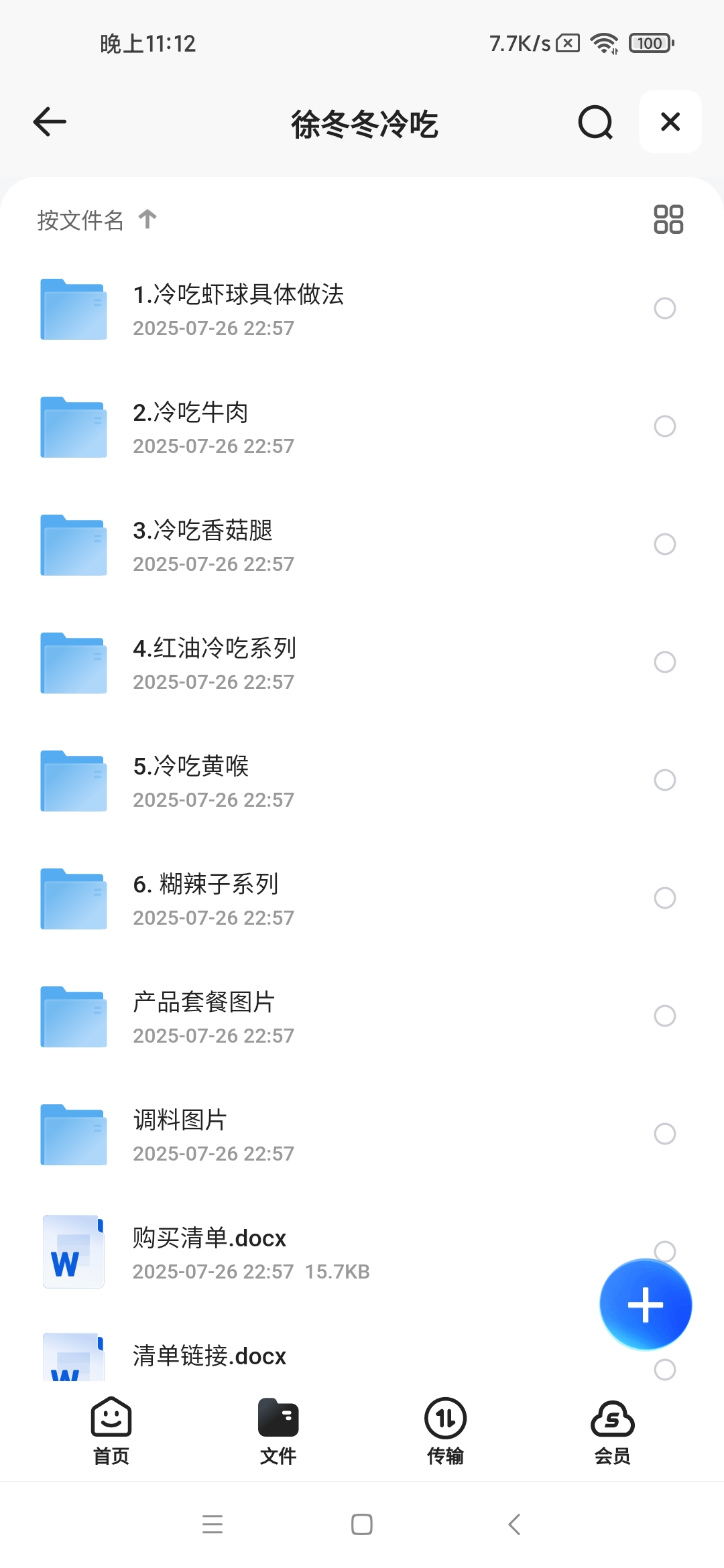The width and height of the screenshot is (724, 1568).
Task: Open folder 1.冷吃虾球具体做法
Action: [x=239, y=308]
